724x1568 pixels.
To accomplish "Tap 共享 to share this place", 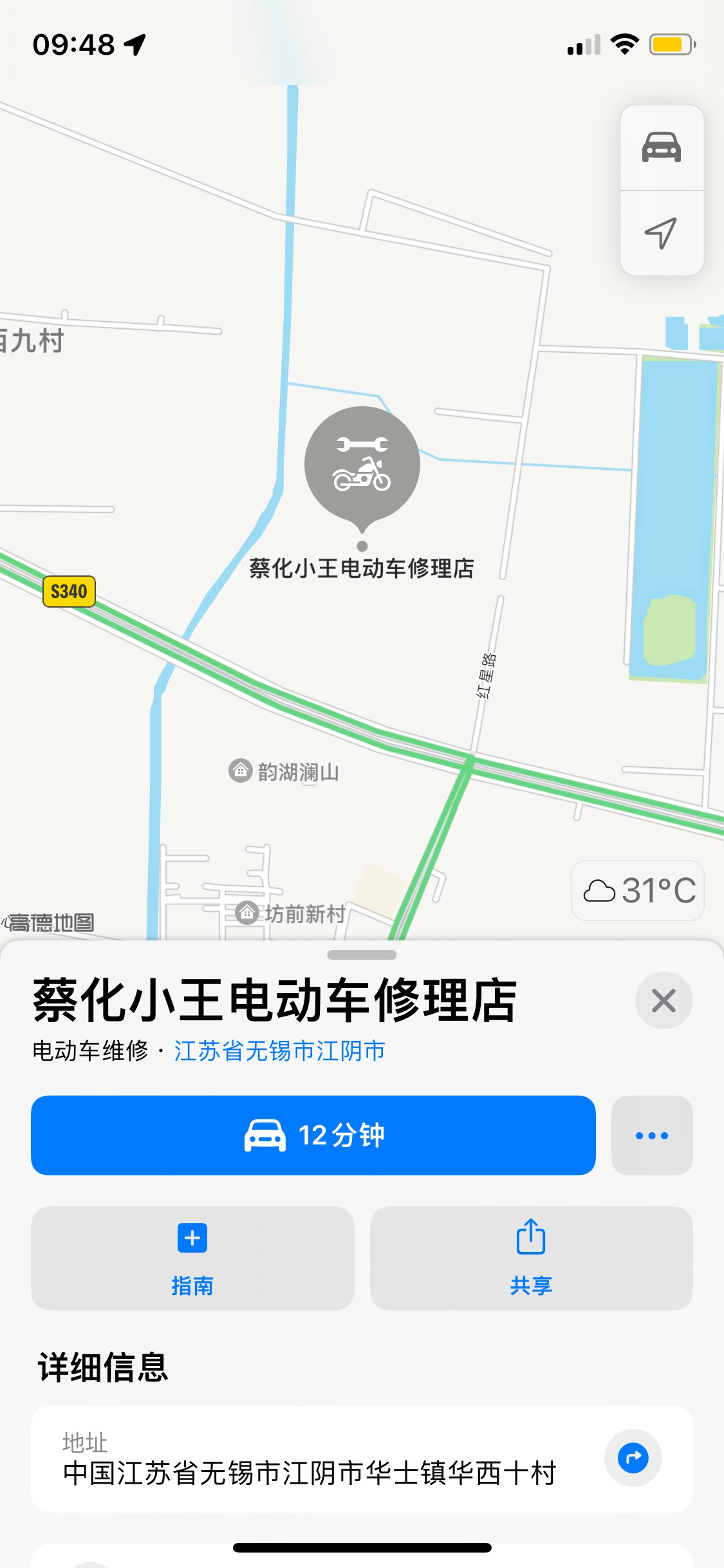I will point(532,1258).
